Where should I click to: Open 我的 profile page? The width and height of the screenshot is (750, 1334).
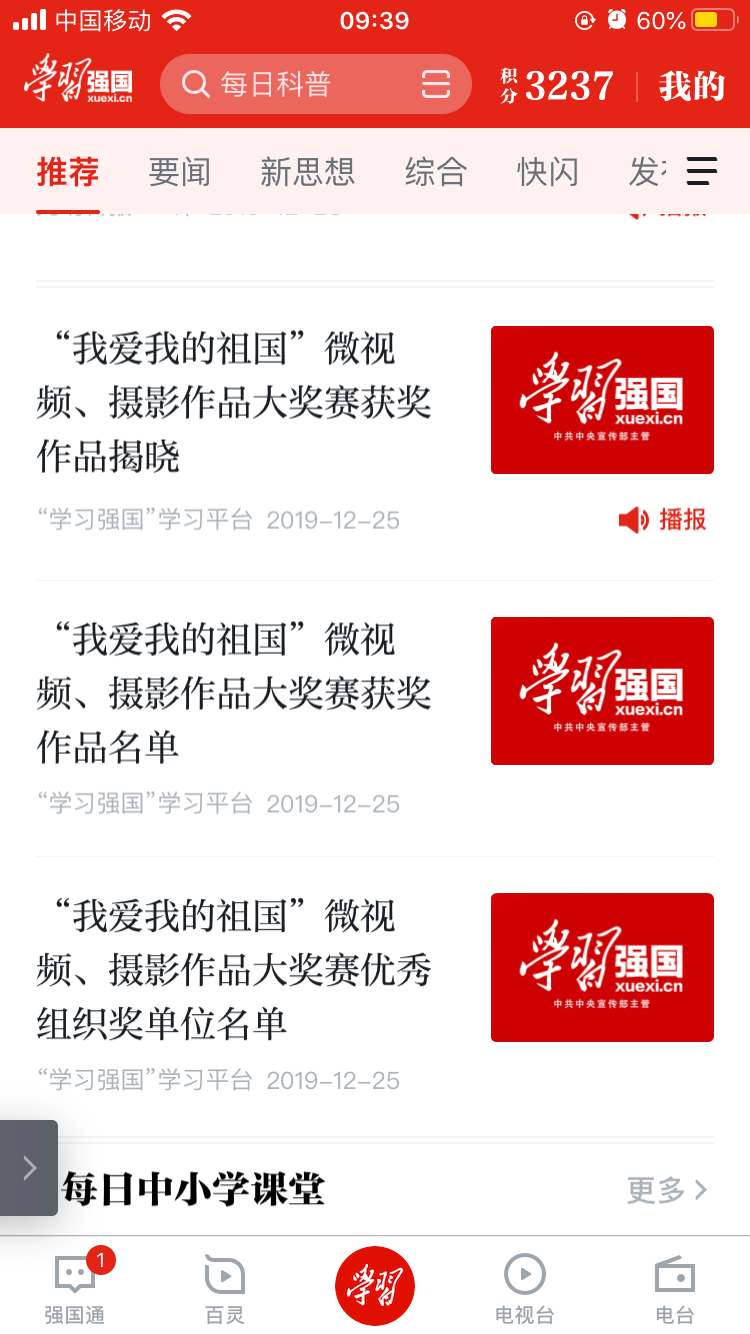[691, 87]
